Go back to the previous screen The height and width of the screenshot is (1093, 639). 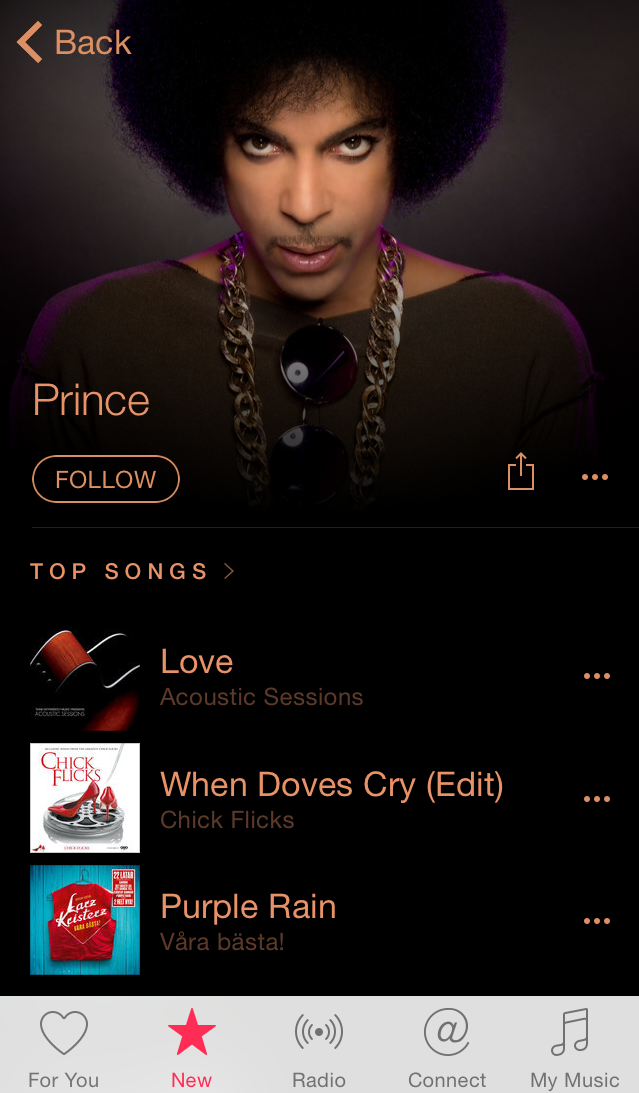(75, 43)
